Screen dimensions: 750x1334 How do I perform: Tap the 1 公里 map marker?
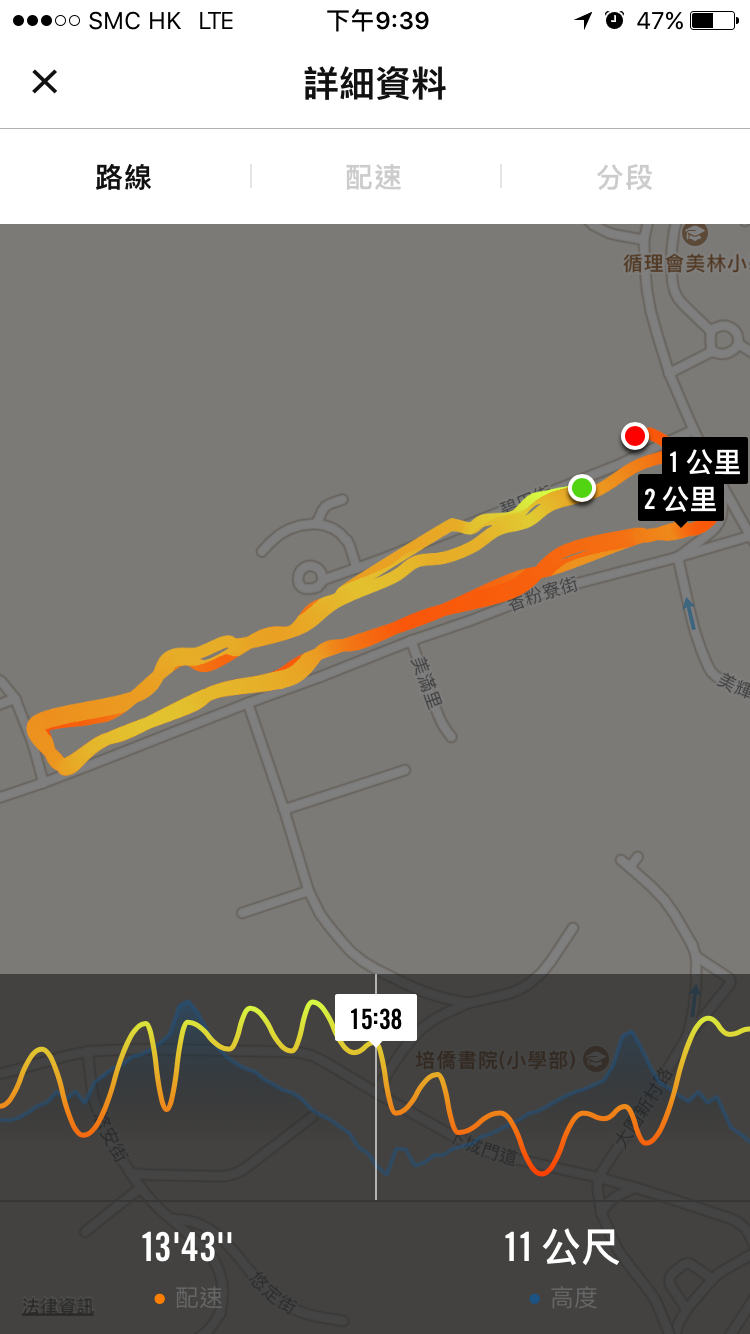705,461
